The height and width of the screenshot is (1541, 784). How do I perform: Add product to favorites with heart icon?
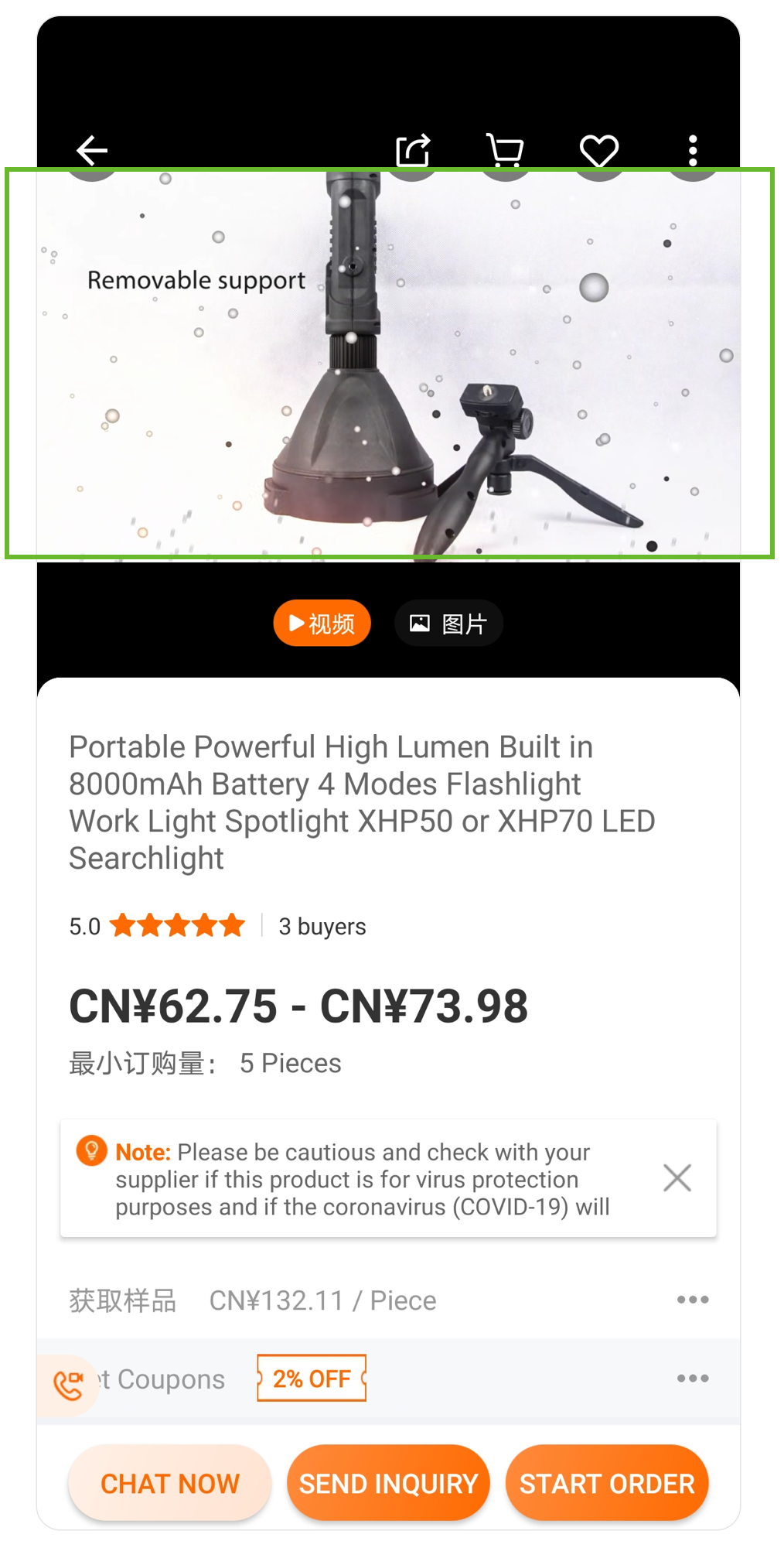tap(599, 151)
